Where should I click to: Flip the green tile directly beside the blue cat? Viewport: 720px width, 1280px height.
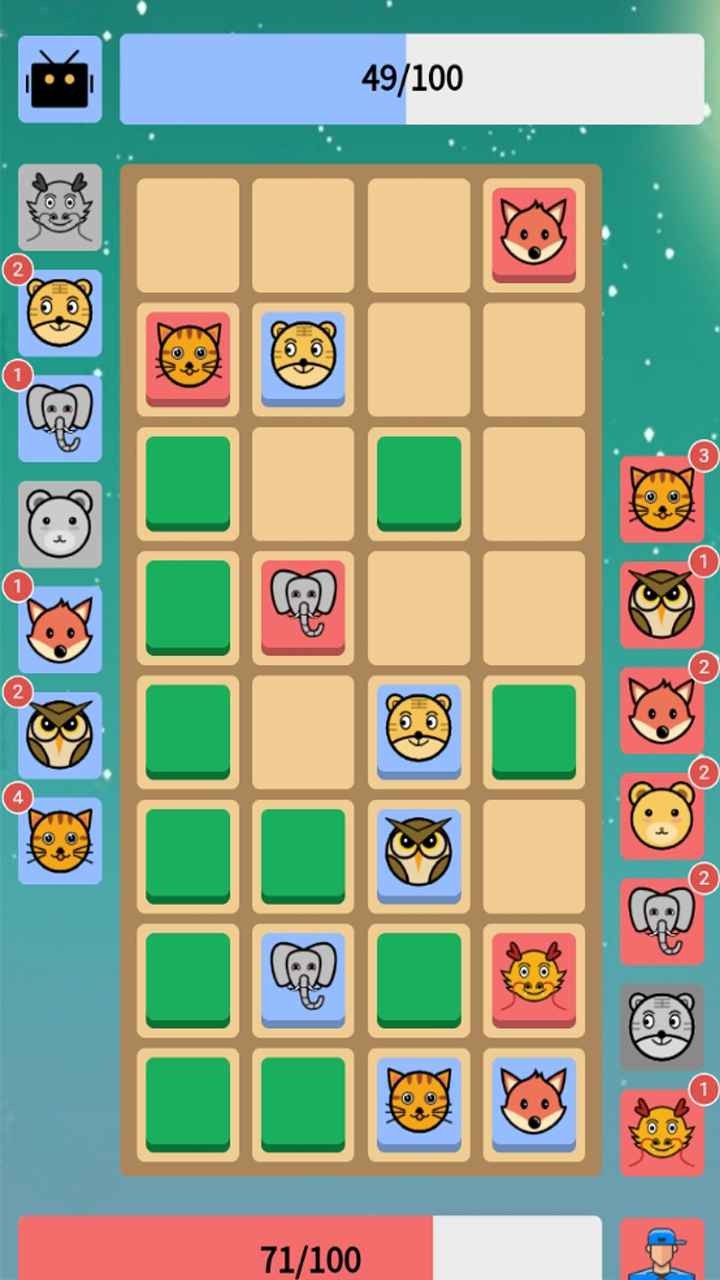coord(303,1103)
